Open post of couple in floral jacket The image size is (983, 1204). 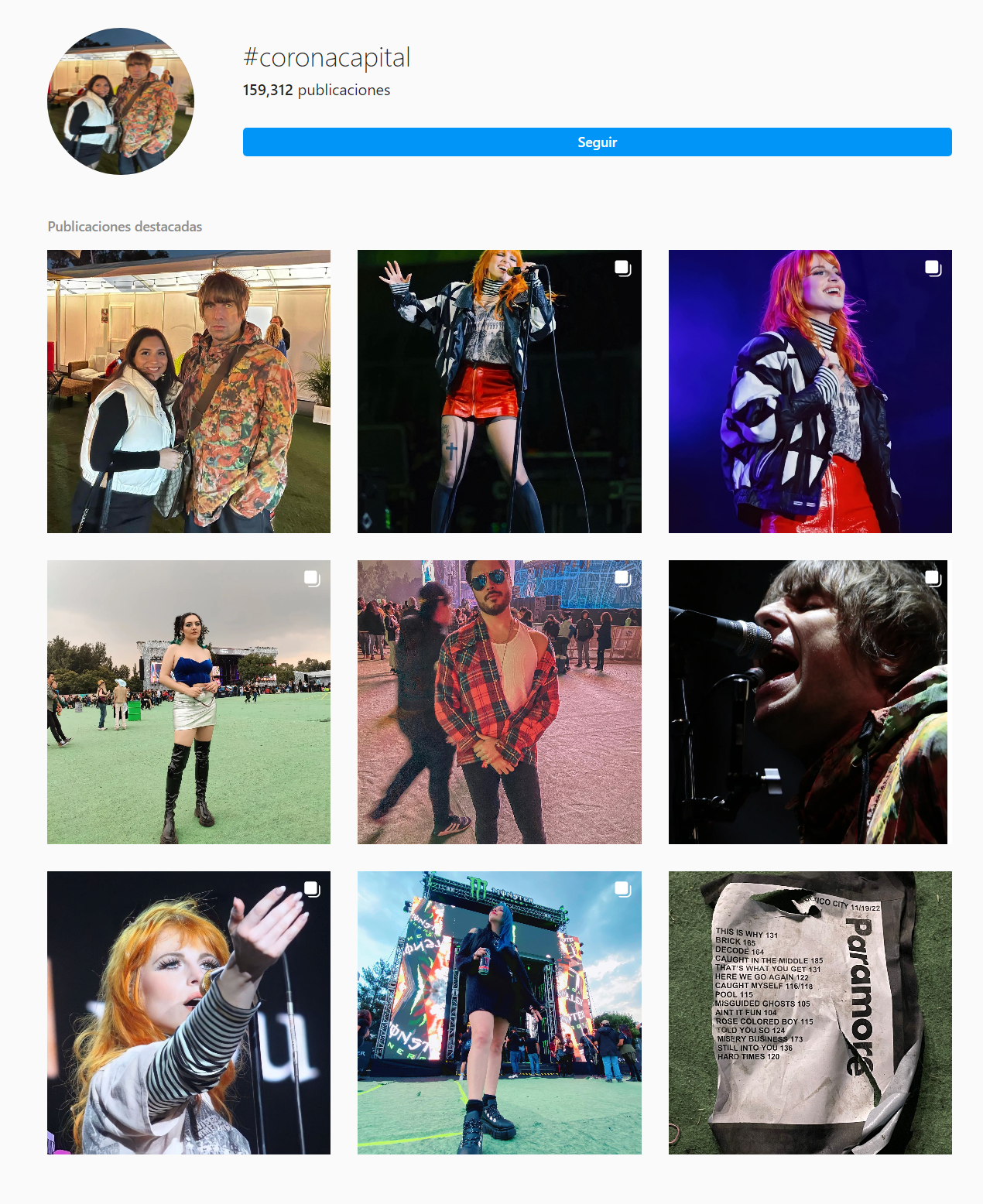tap(189, 392)
